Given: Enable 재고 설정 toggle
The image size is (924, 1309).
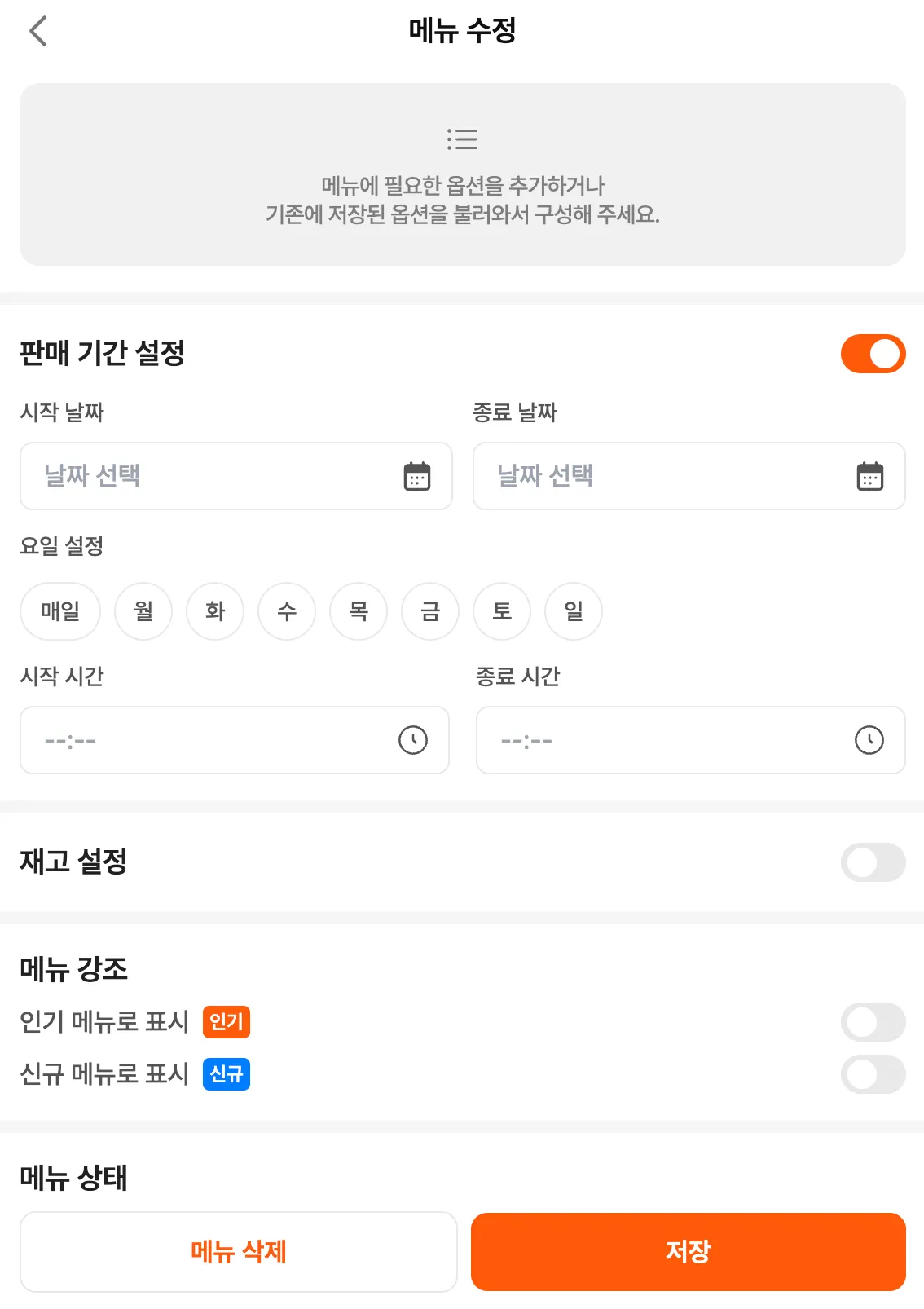Looking at the screenshot, I should pyautogui.click(x=873, y=862).
